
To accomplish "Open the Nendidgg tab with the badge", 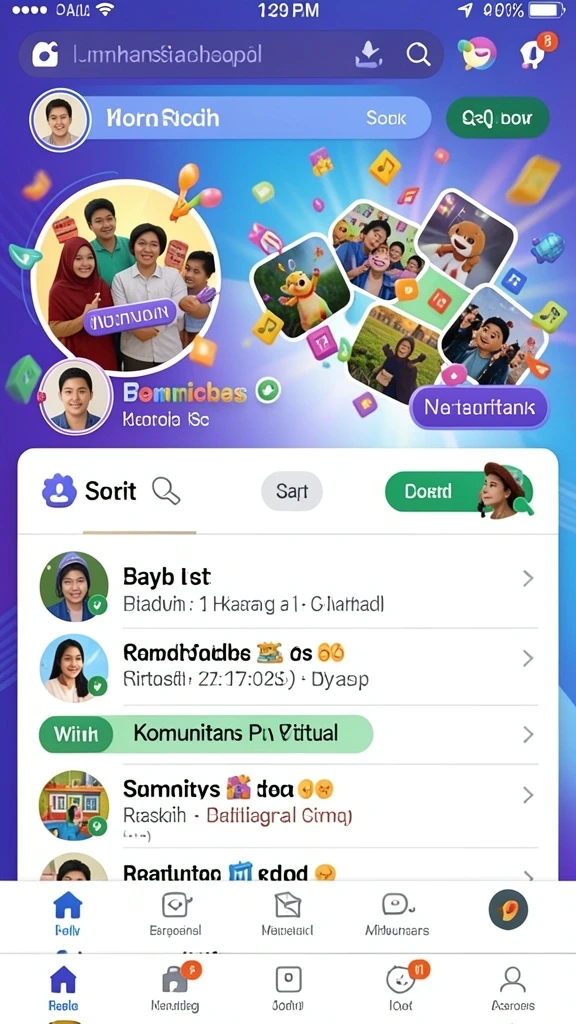I will (x=175, y=988).
